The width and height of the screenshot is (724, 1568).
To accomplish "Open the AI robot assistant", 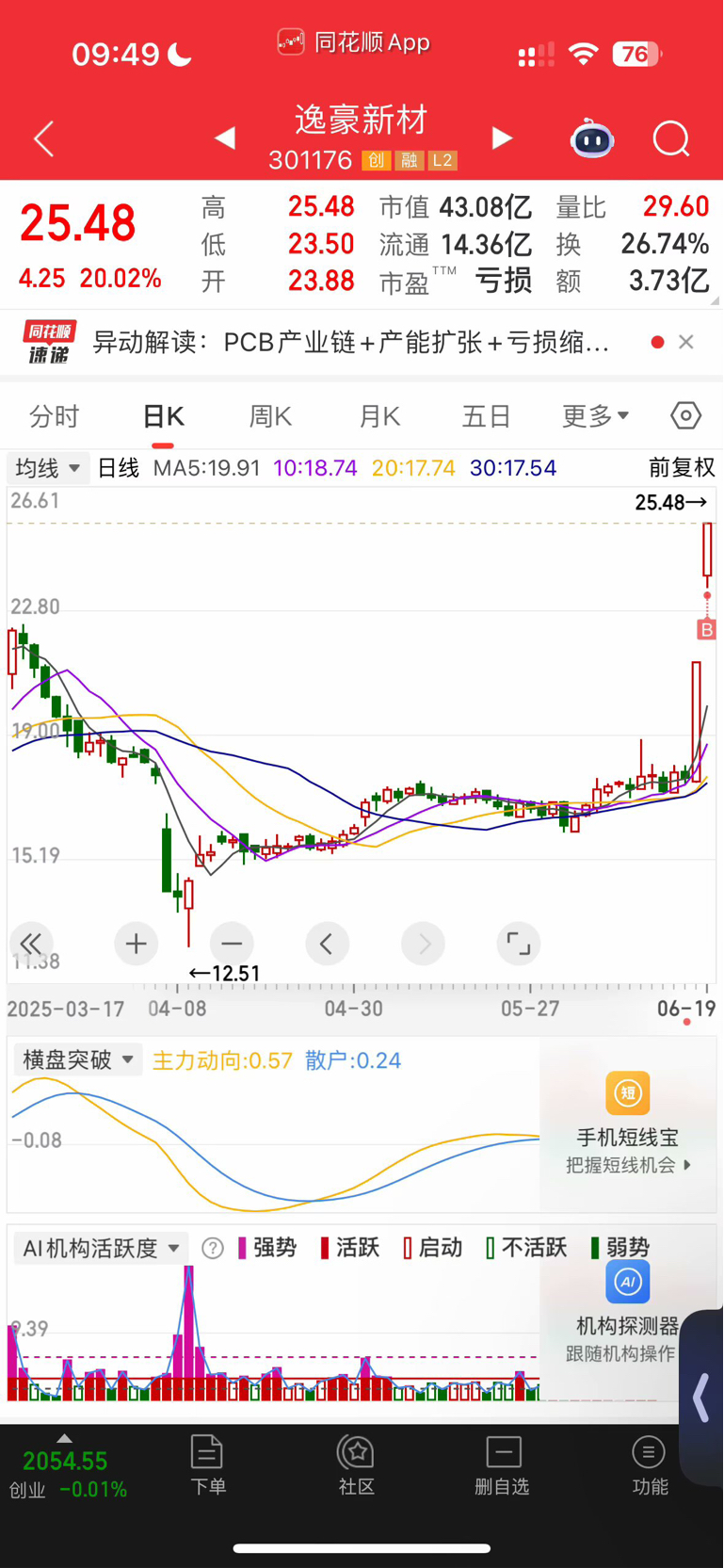I will (592, 139).
